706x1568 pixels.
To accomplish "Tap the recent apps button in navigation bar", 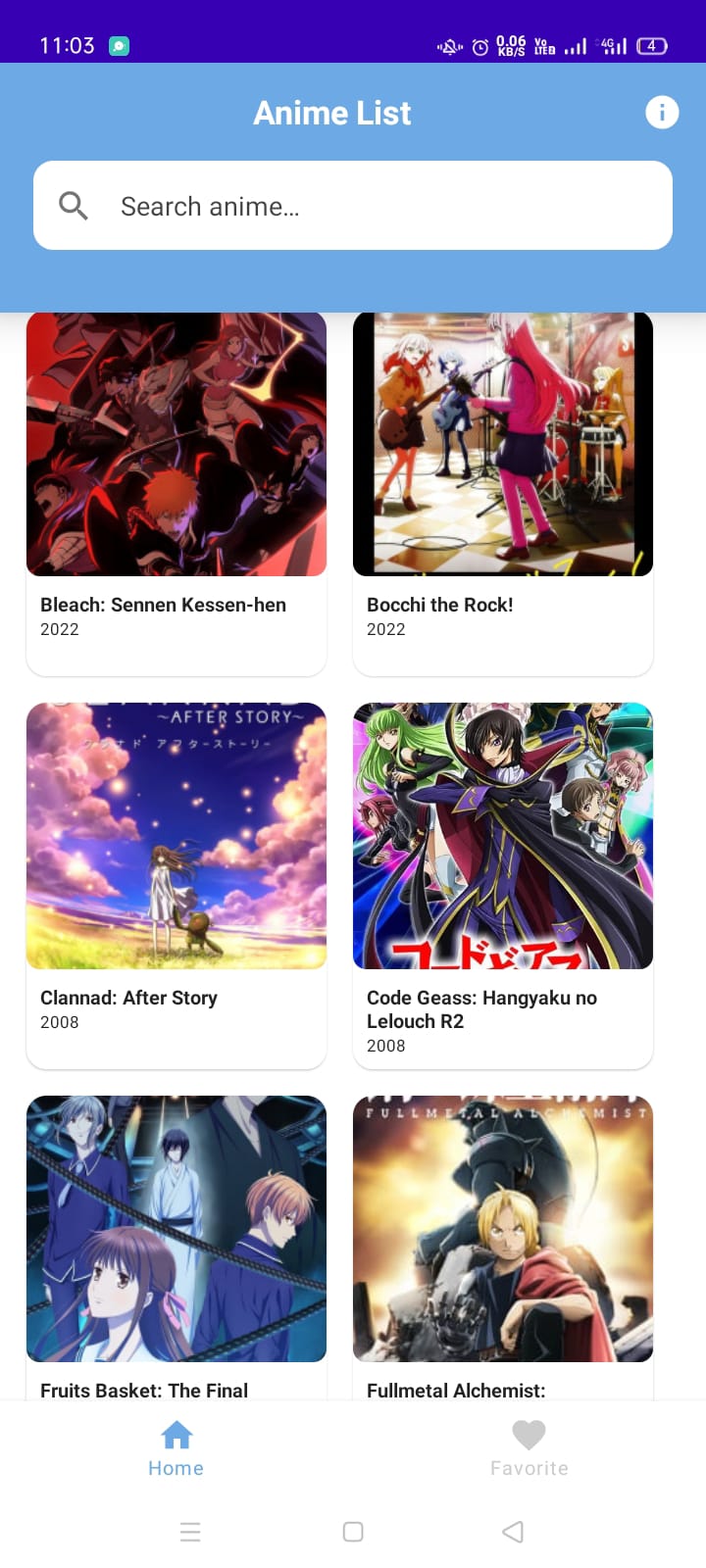I will coord(190,1531).
